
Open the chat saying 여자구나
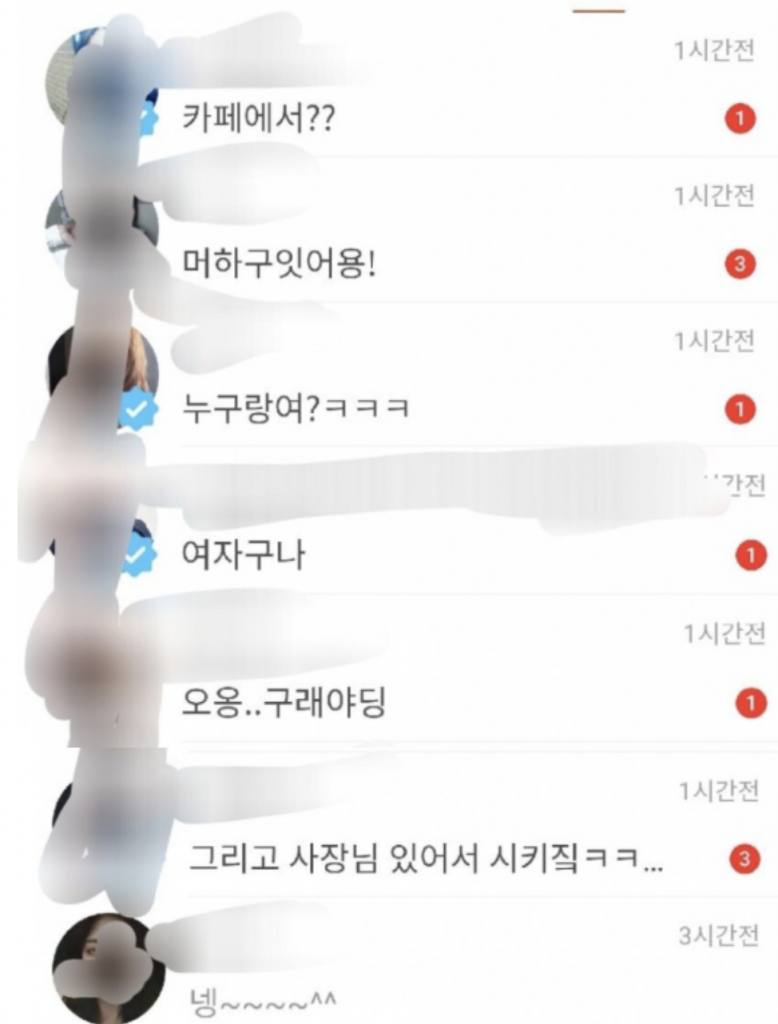pyautogui.click(x=244, y=555)
